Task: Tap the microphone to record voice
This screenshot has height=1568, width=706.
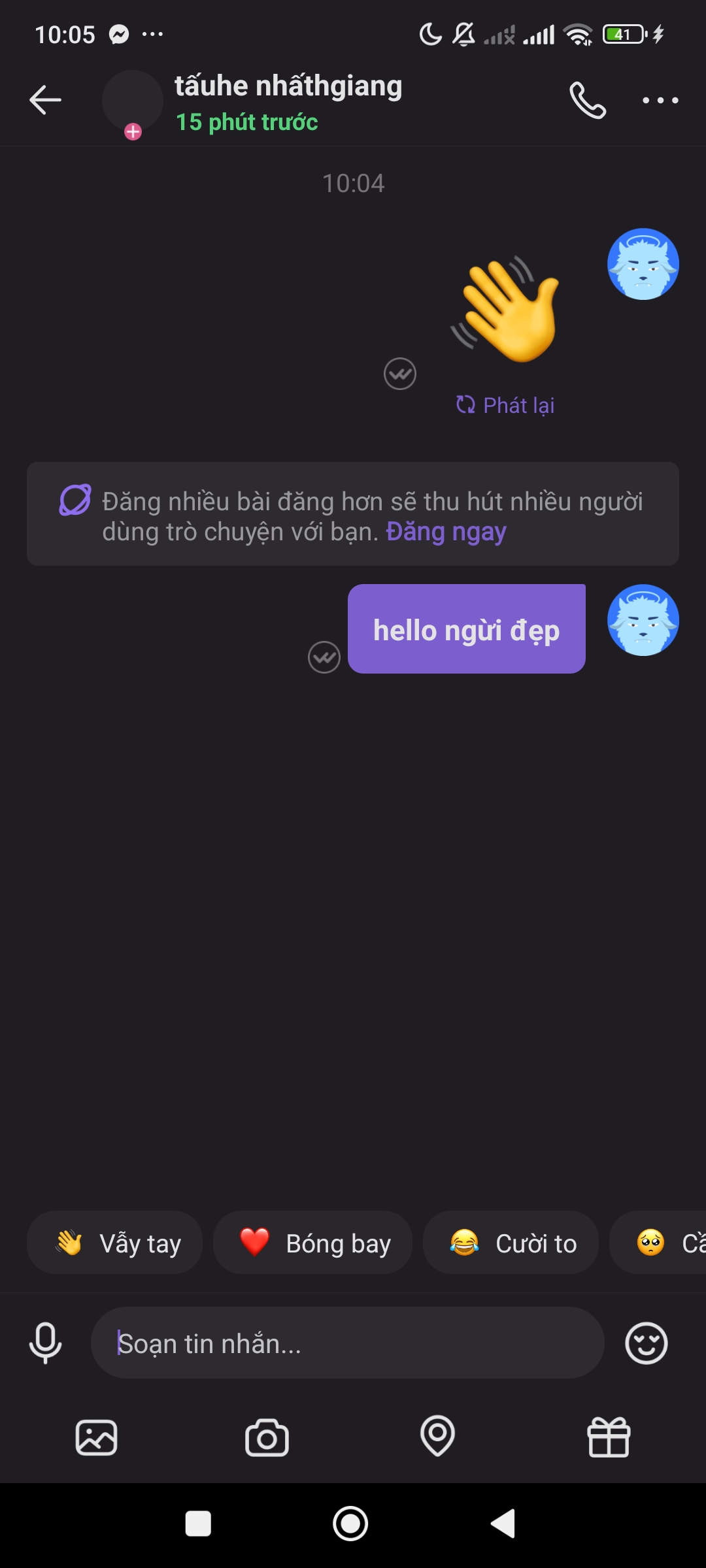Action: click(x=45, y=1343)
